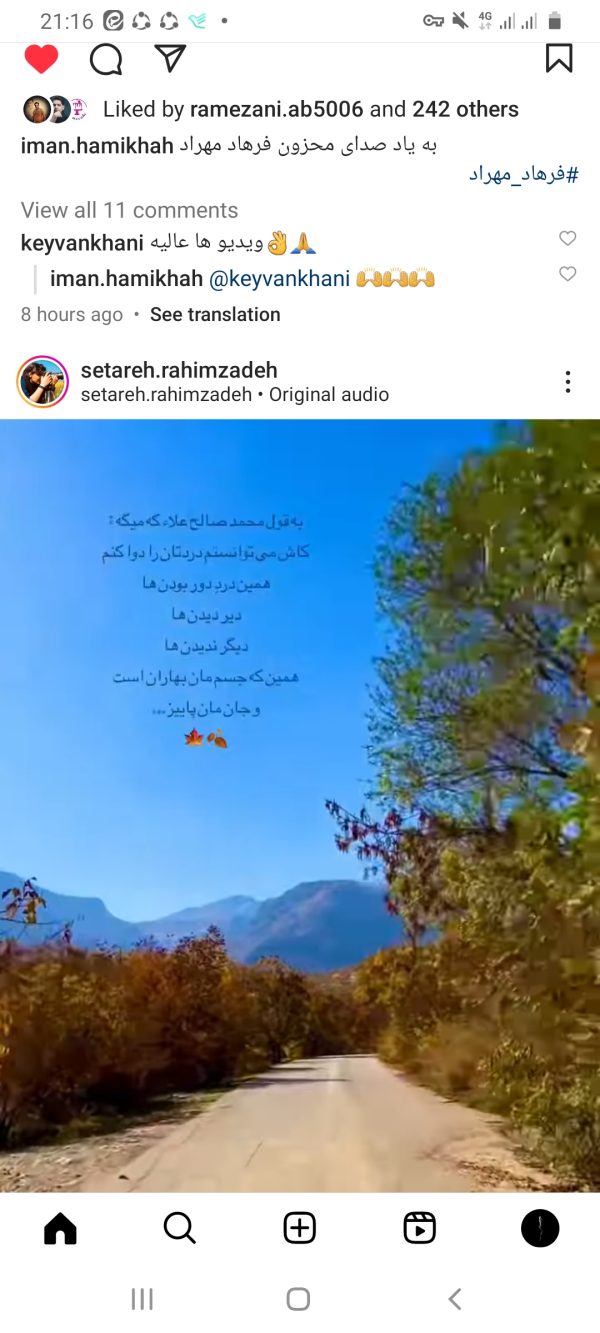This screenshot has height=1333, width=600.
Task: Switch to the Search tab
Action: pyautogui.click(x=179, y=1227)
